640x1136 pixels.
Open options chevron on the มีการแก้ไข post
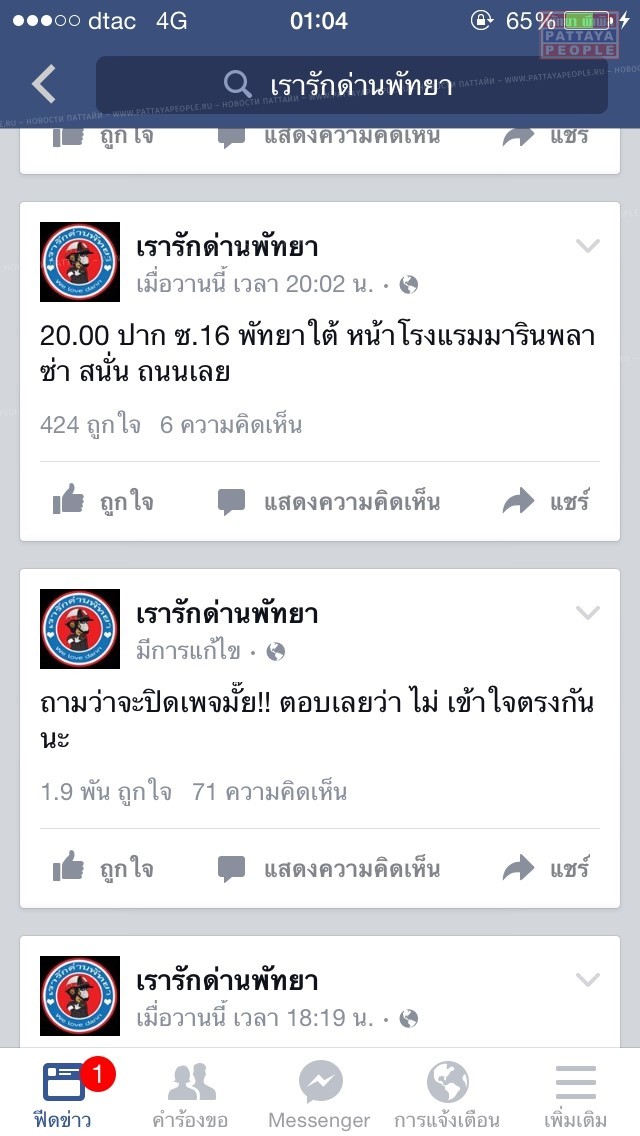(x=587, y=613)
